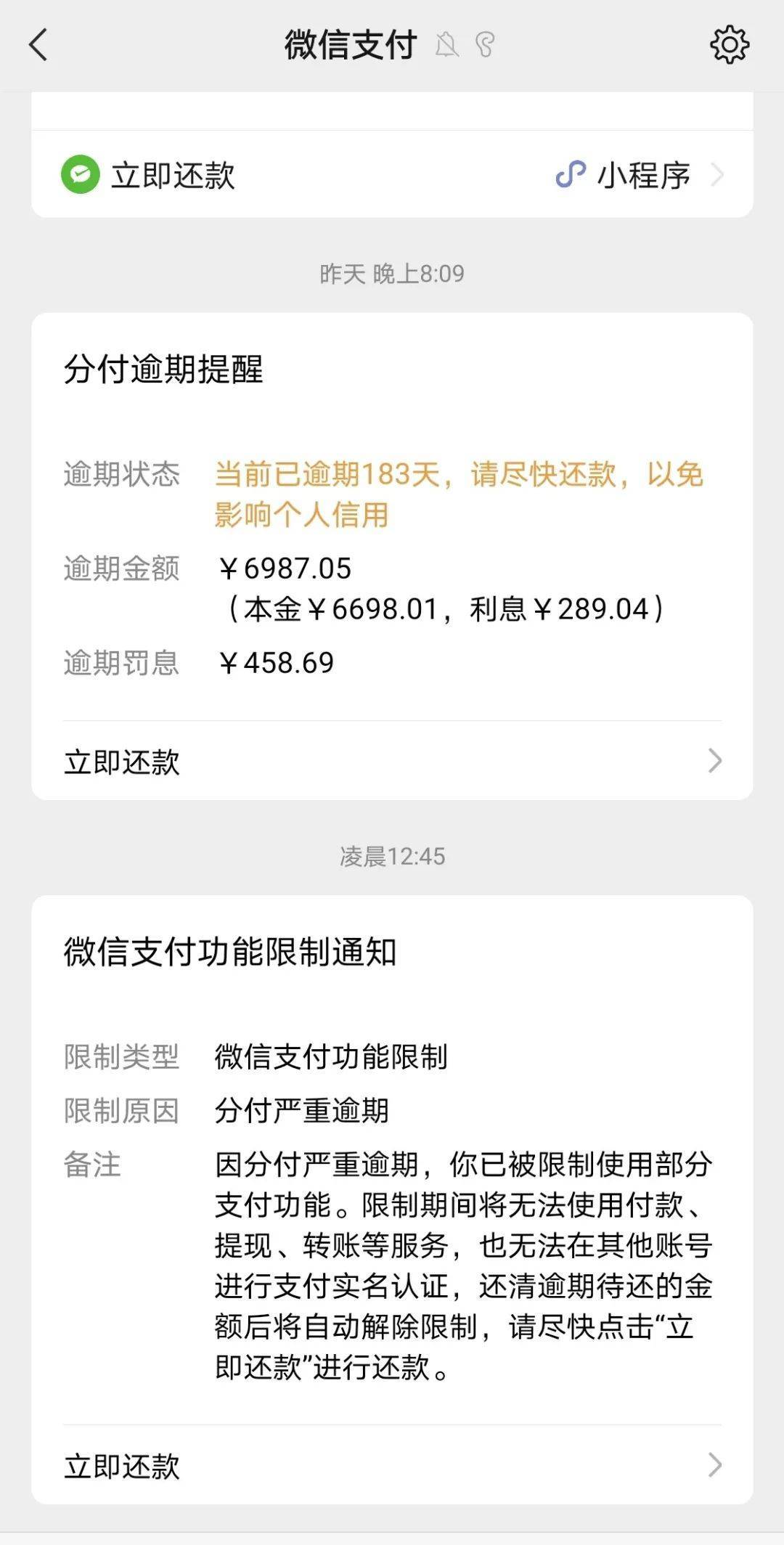Select the 微信支付 title in the header

350,45
